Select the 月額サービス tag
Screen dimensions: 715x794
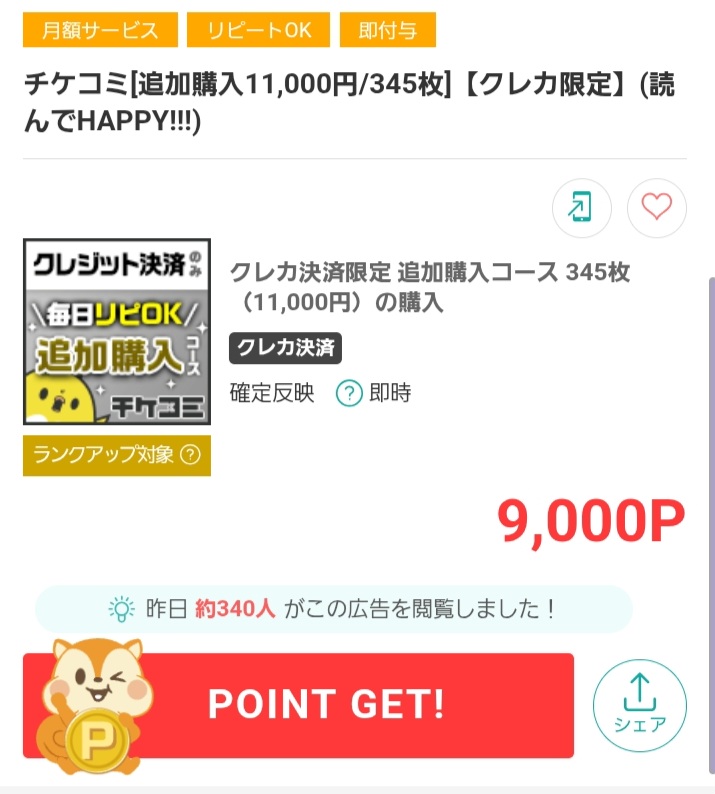coord(100,30)
